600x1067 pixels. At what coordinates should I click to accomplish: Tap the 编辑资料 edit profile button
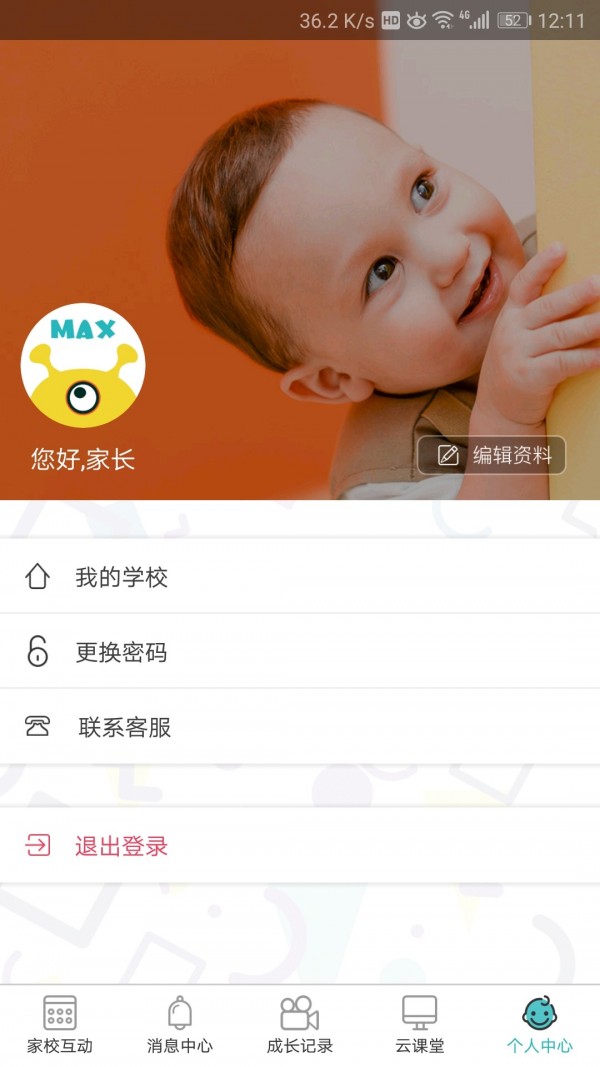coord(492,456)
